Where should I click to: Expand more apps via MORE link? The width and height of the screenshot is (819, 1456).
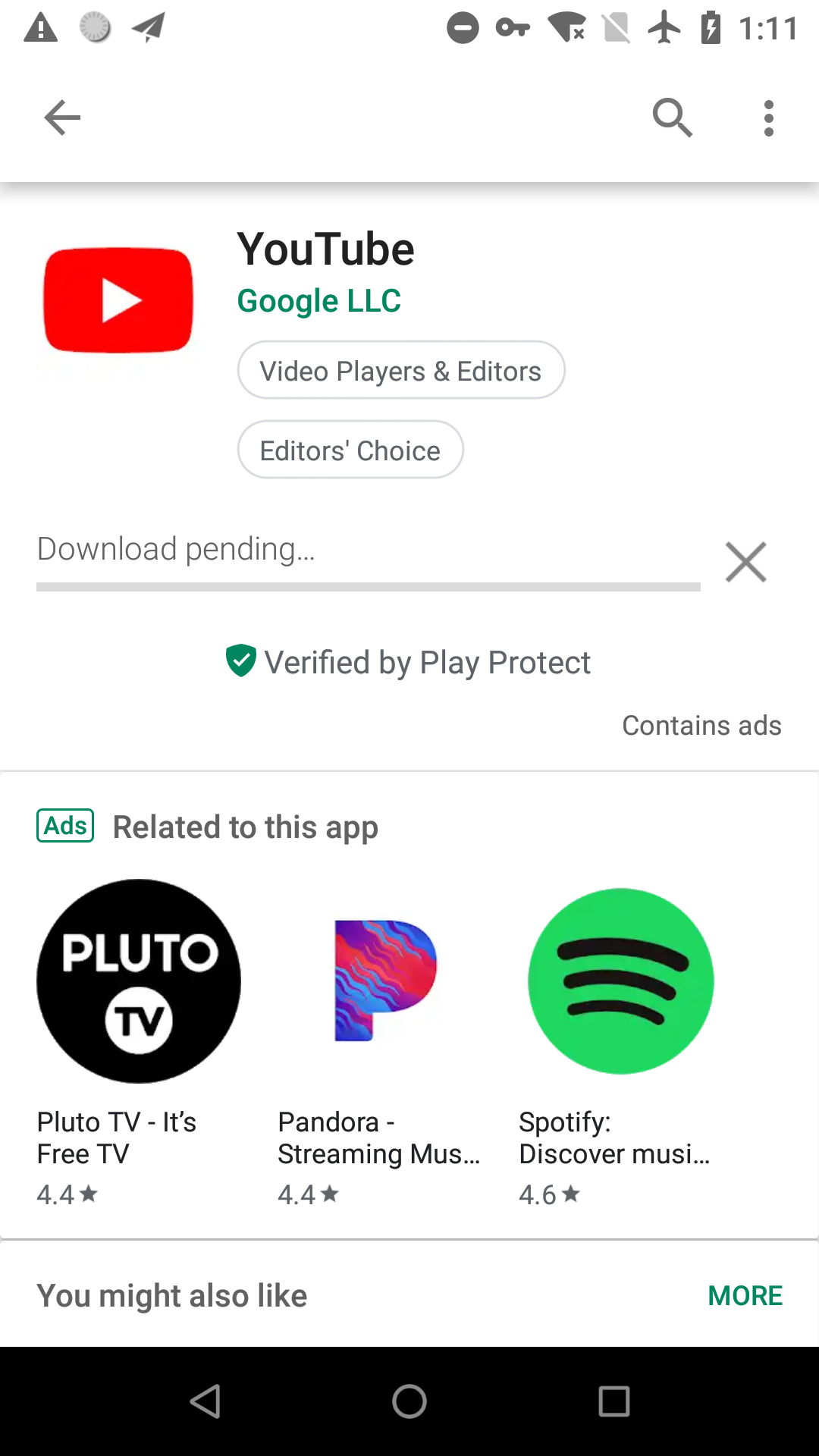[745, 1295]
